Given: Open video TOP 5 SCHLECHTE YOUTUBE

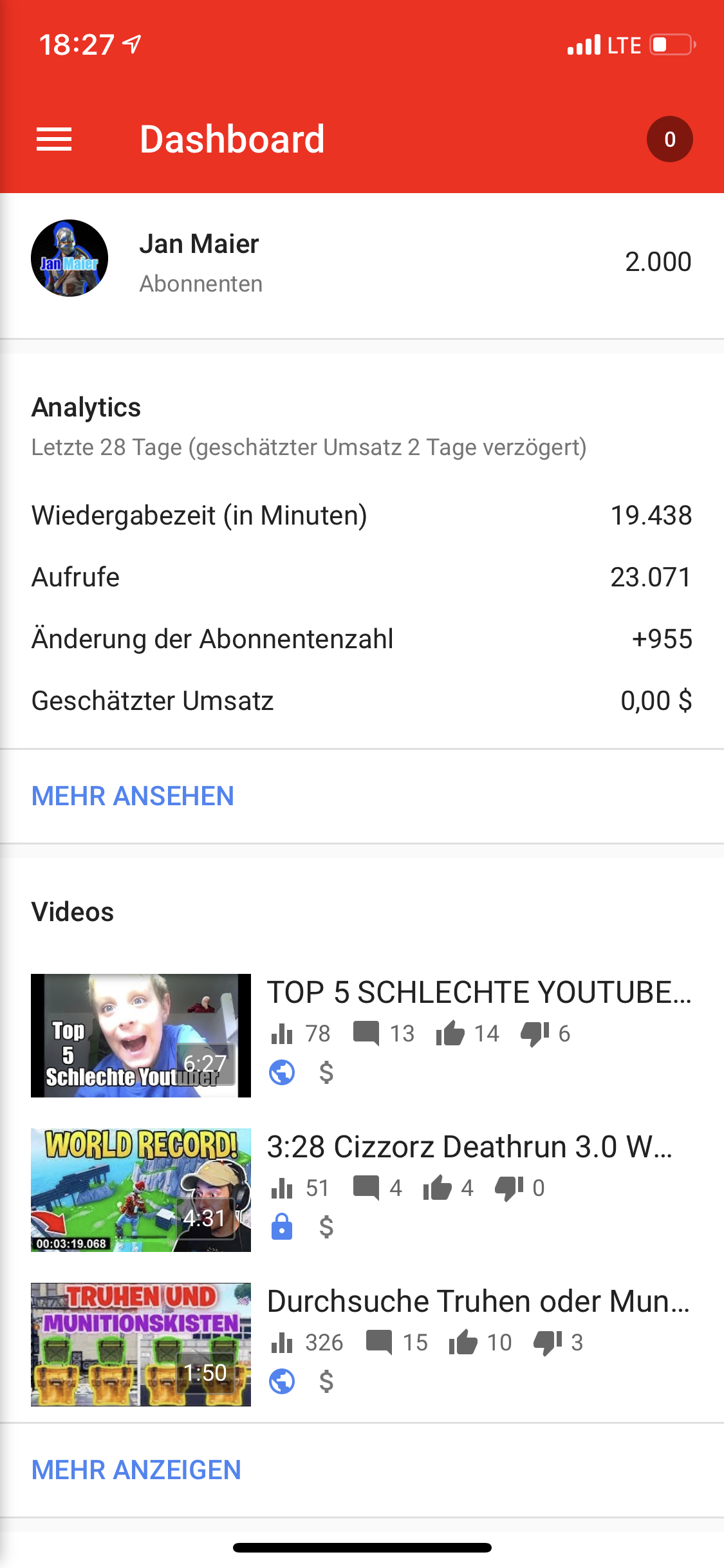Looking at the screenshot, I should click(479, 993).
